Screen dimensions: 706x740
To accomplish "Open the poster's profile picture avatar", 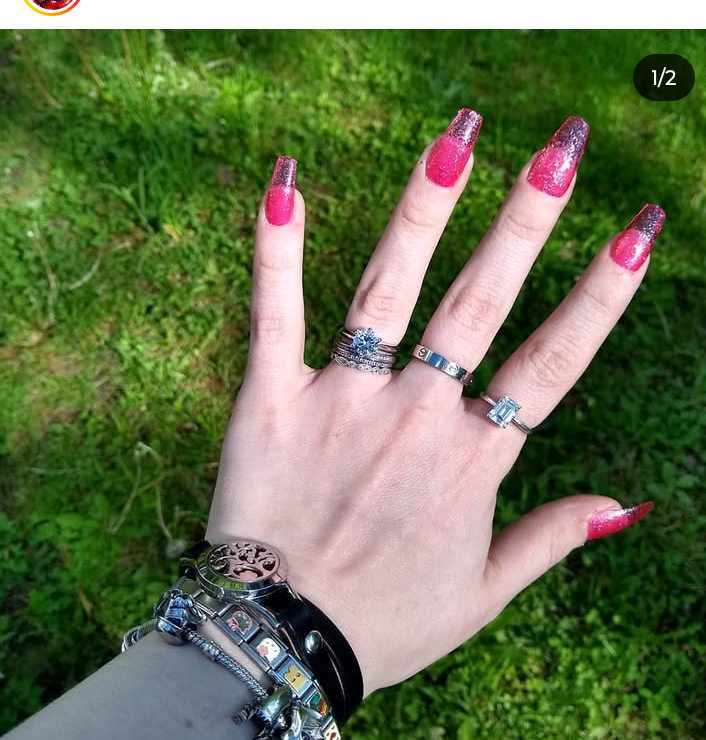I will point(52,4).
